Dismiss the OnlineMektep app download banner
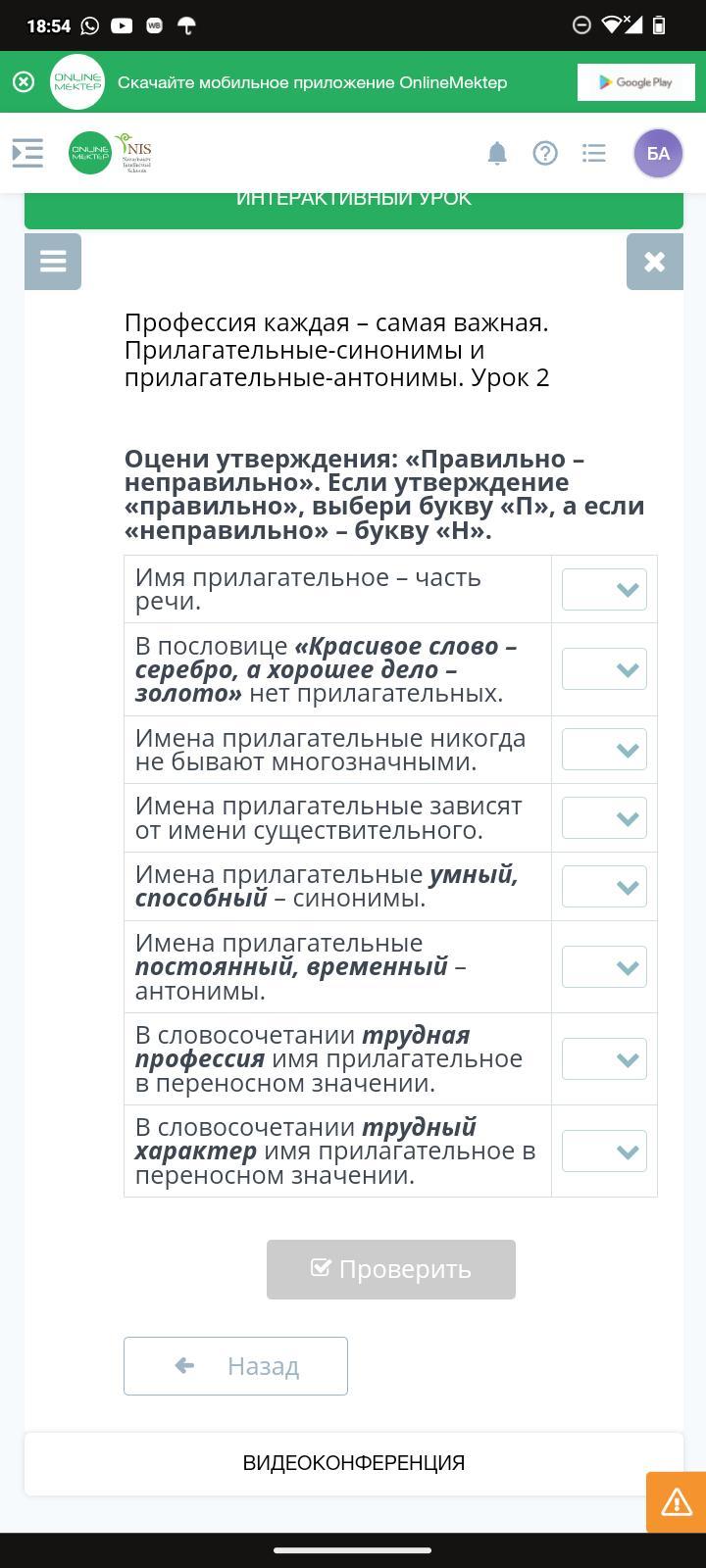The image size is (706, 1568). (x=24, y=81)
